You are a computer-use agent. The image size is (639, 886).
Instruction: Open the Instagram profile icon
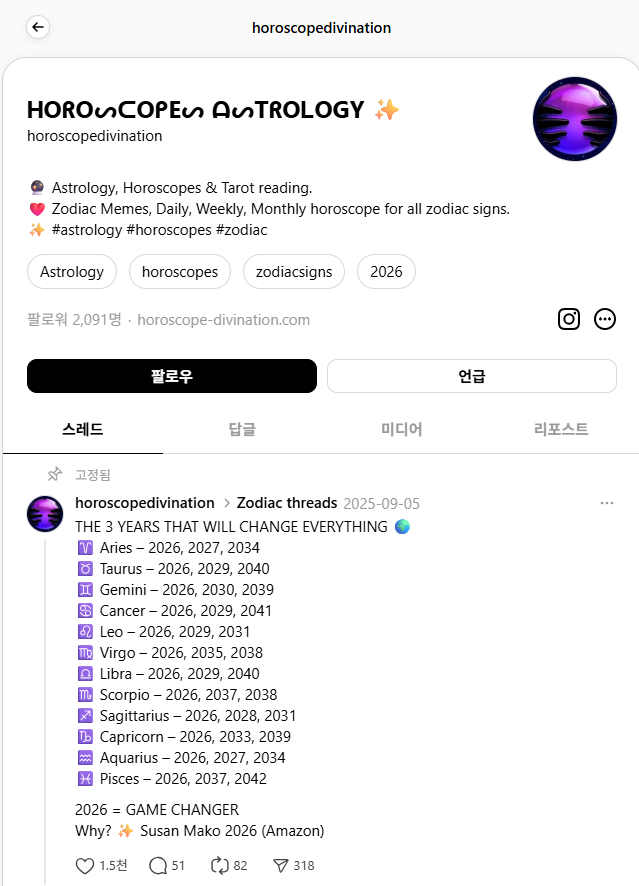coord(569,319)
